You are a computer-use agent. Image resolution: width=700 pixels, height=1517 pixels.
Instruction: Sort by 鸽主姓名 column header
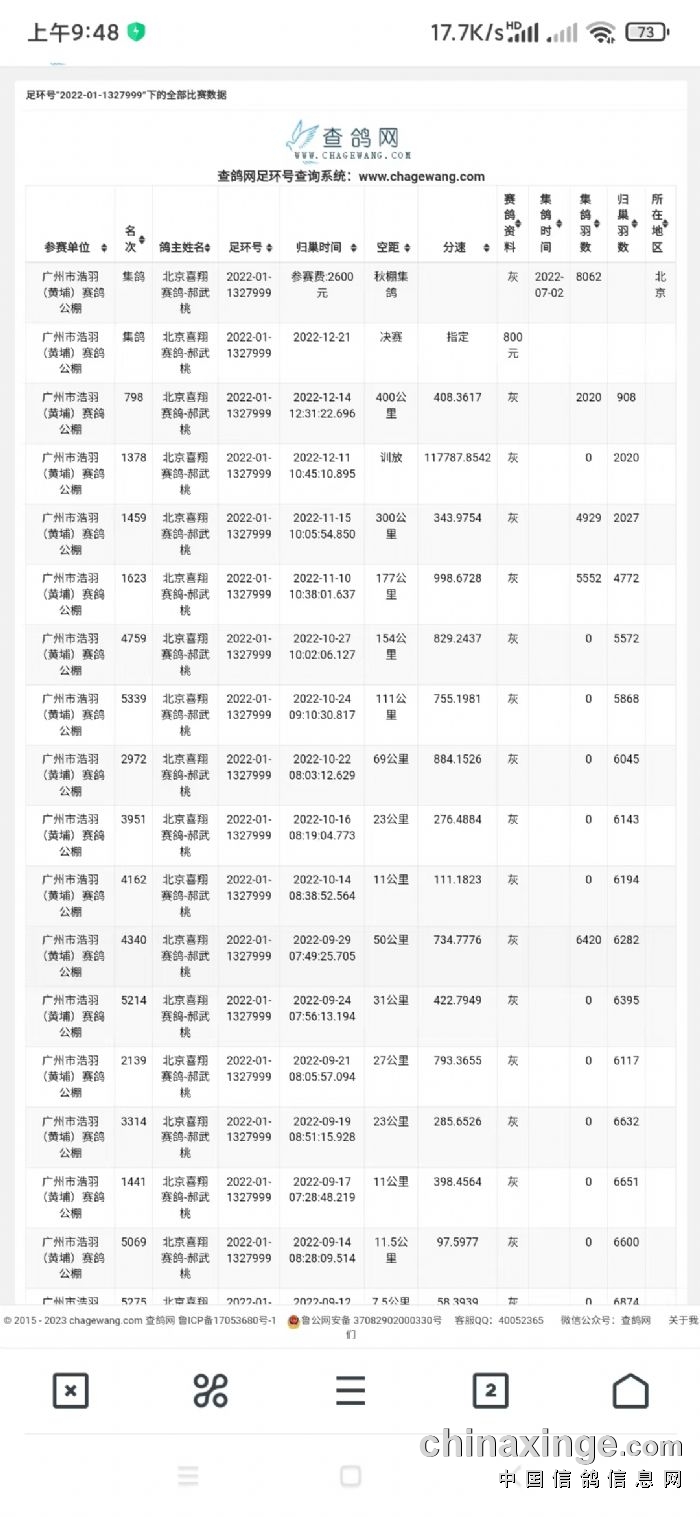184,247
